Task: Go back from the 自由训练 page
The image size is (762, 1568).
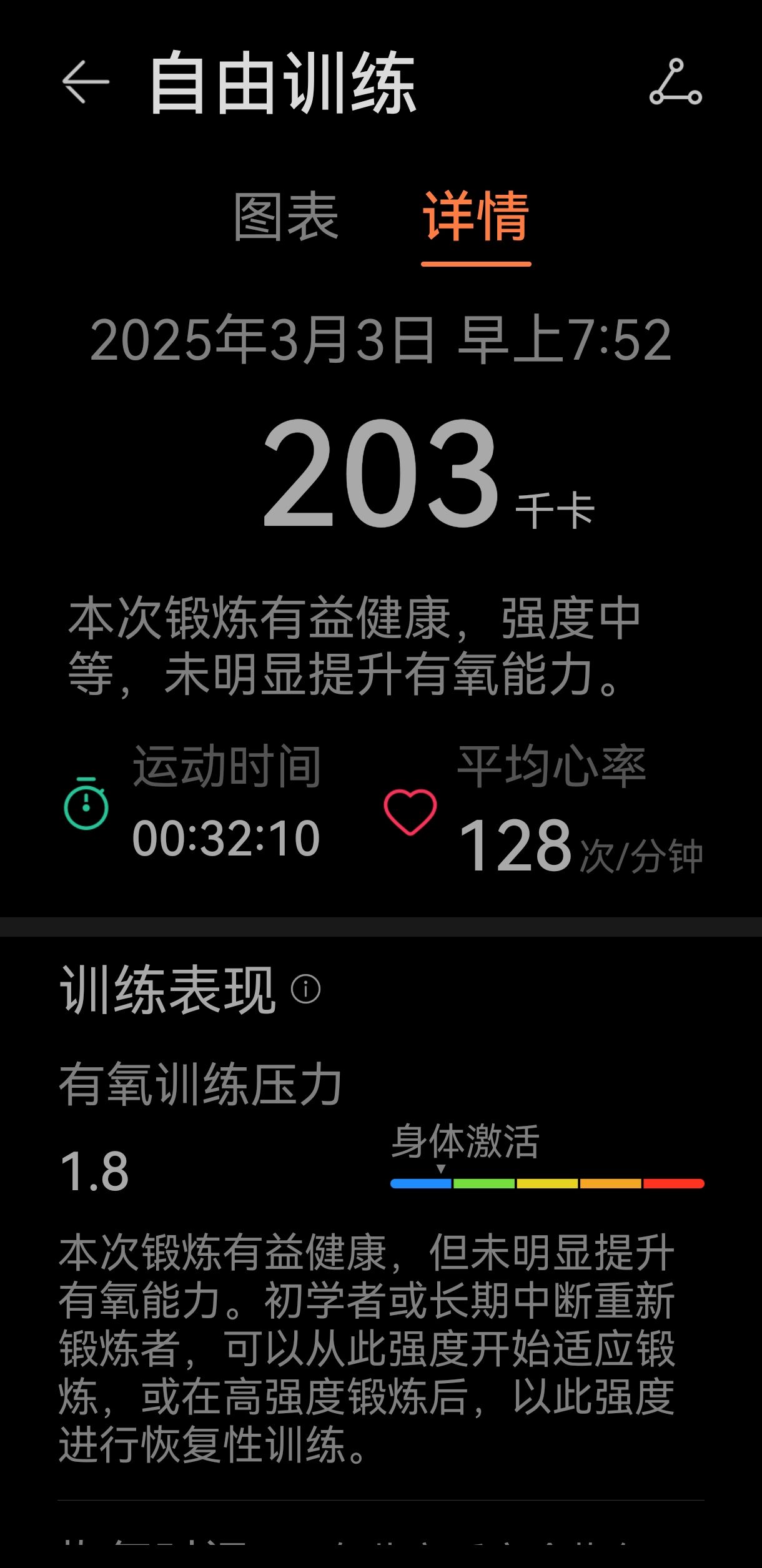Action: click(x=86, y=82)
